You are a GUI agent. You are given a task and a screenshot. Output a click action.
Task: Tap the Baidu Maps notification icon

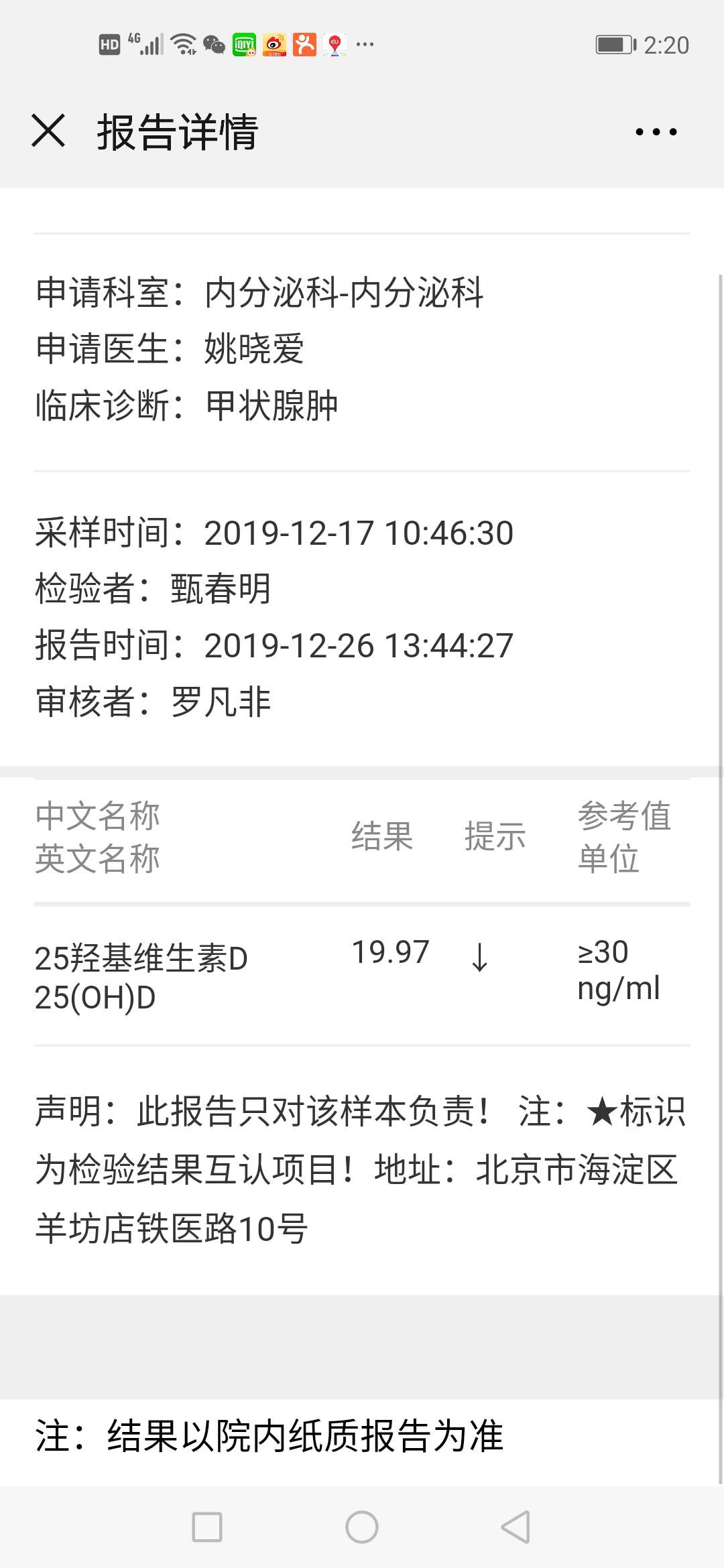pyautogui.click(x=333, y=44)
